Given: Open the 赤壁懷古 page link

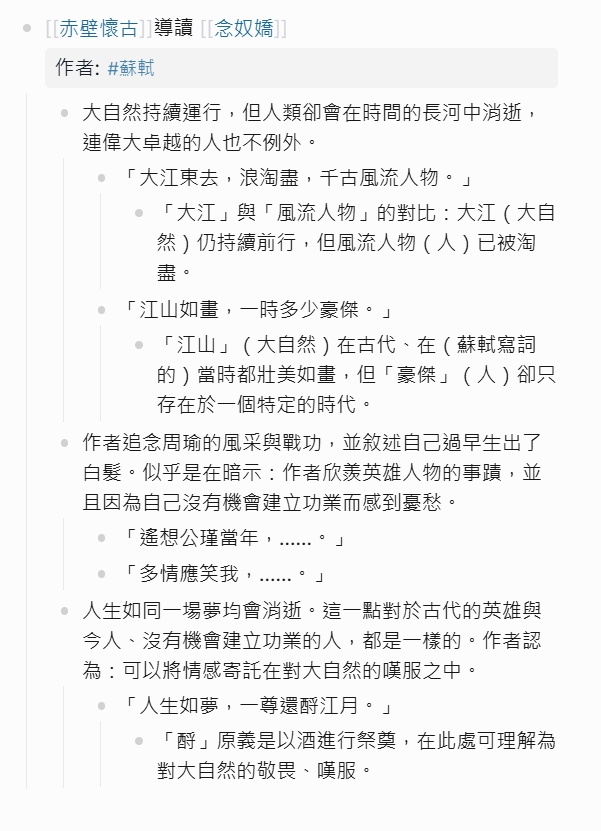Looking at the screenshot, I should pos(99,29).
